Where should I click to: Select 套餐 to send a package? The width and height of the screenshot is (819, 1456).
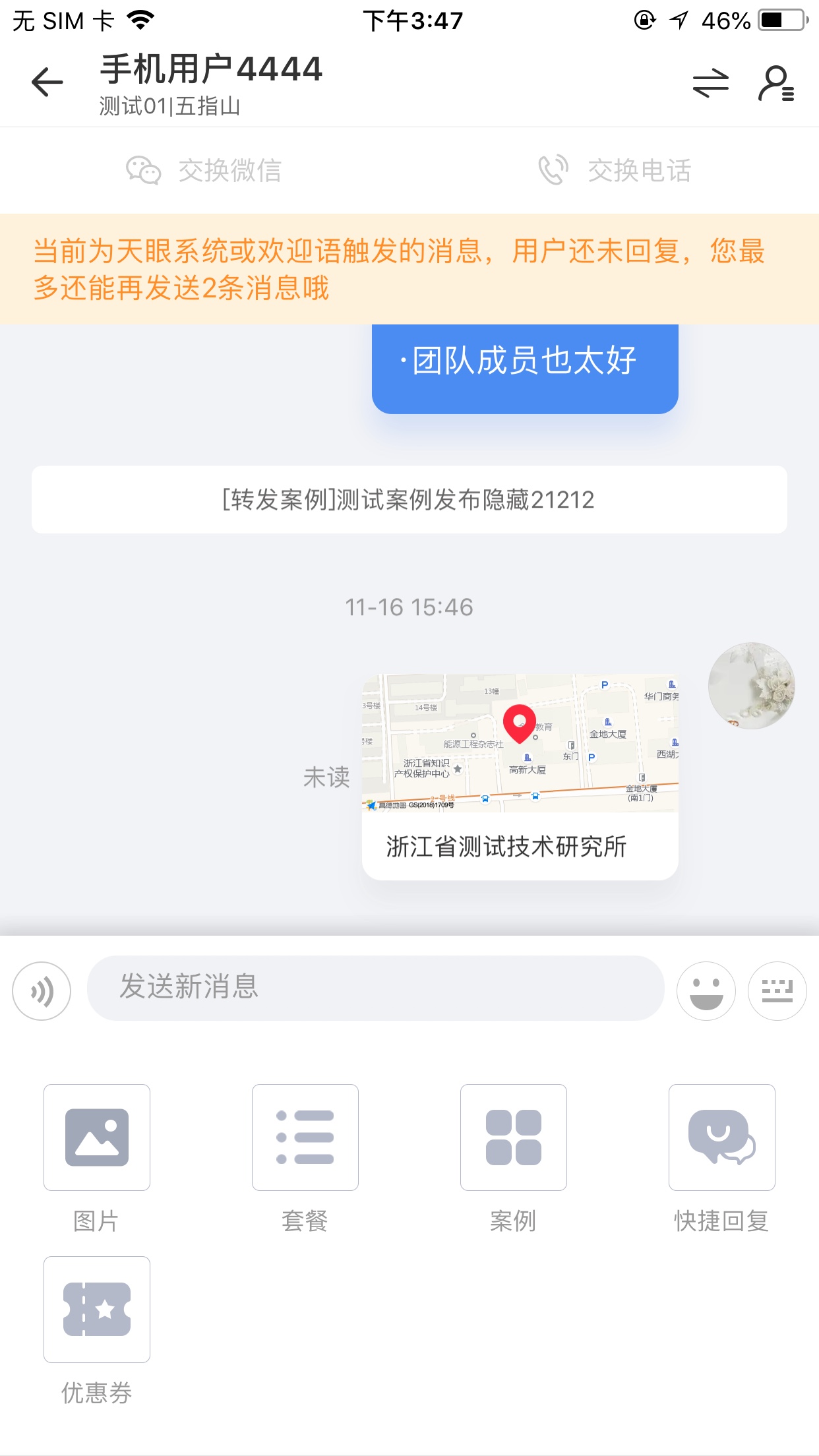(x=305, y=1137)
